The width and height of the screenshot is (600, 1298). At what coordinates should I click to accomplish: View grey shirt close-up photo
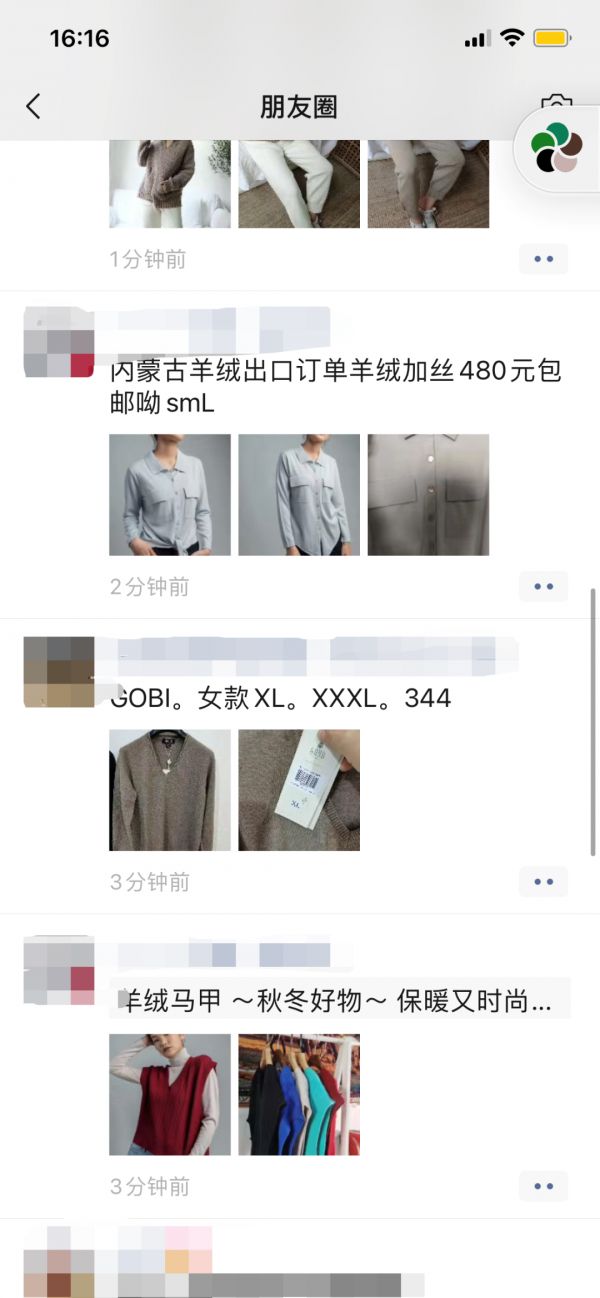point(428,495)
